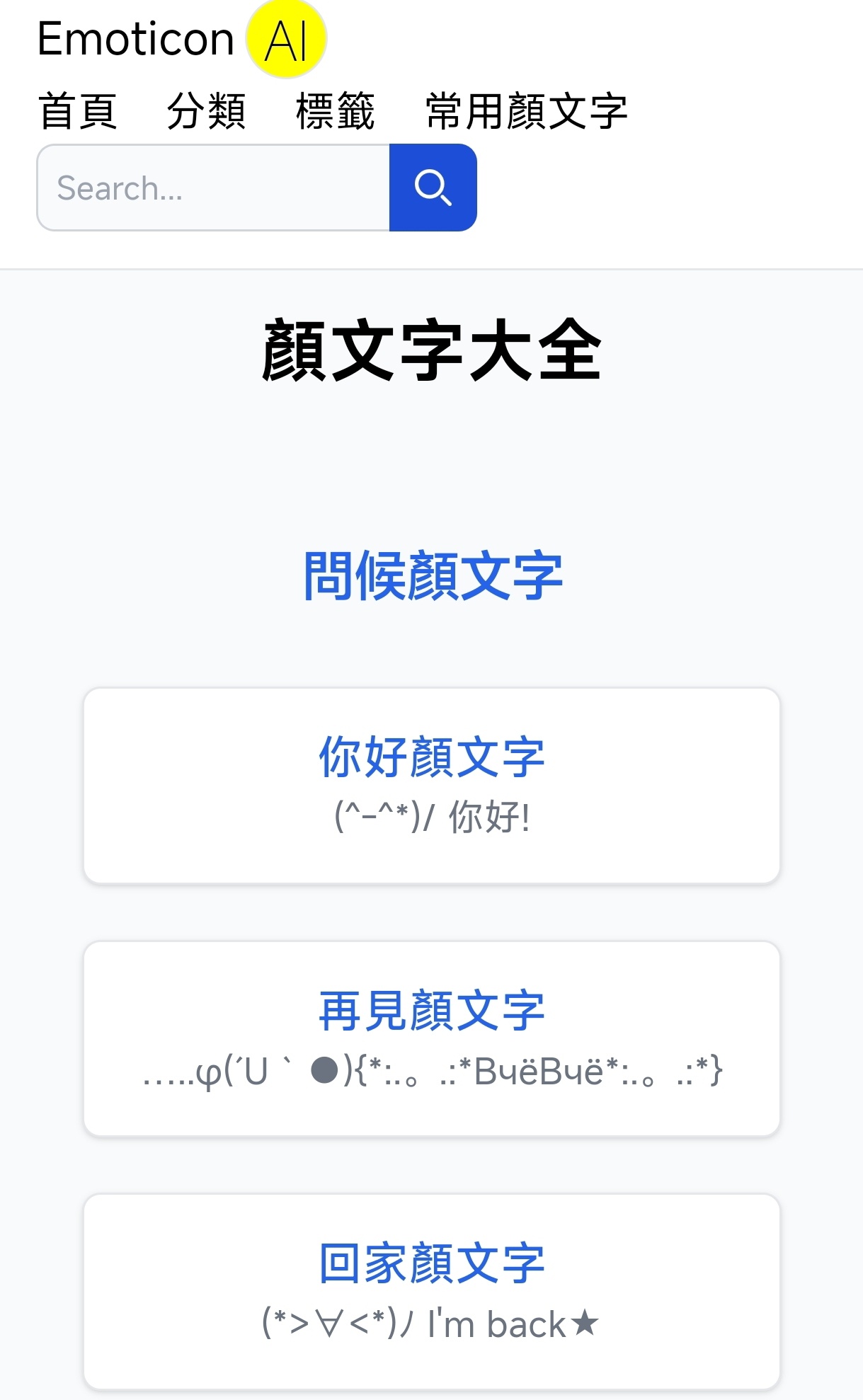This screenshot has height=1400, width=863.
Task: Open the 再見顏文字 card
Action: point(432,1038)
